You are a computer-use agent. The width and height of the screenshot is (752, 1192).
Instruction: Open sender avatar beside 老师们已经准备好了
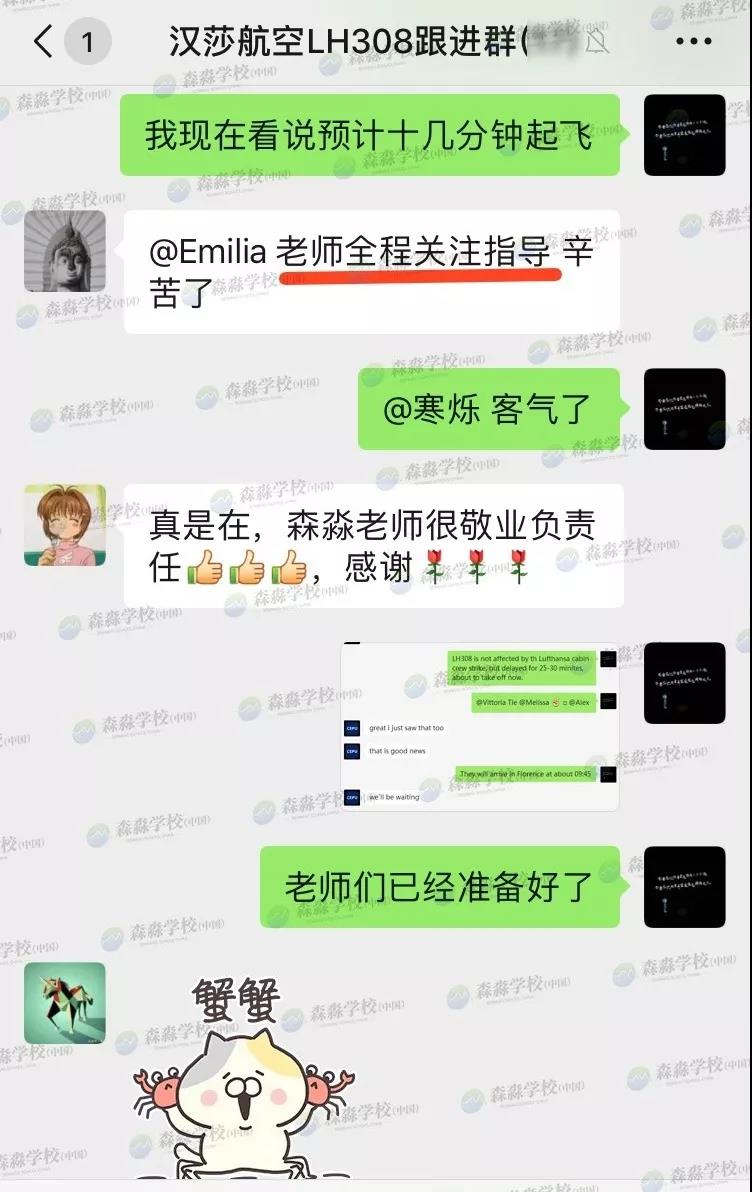(x=684, y=888)
